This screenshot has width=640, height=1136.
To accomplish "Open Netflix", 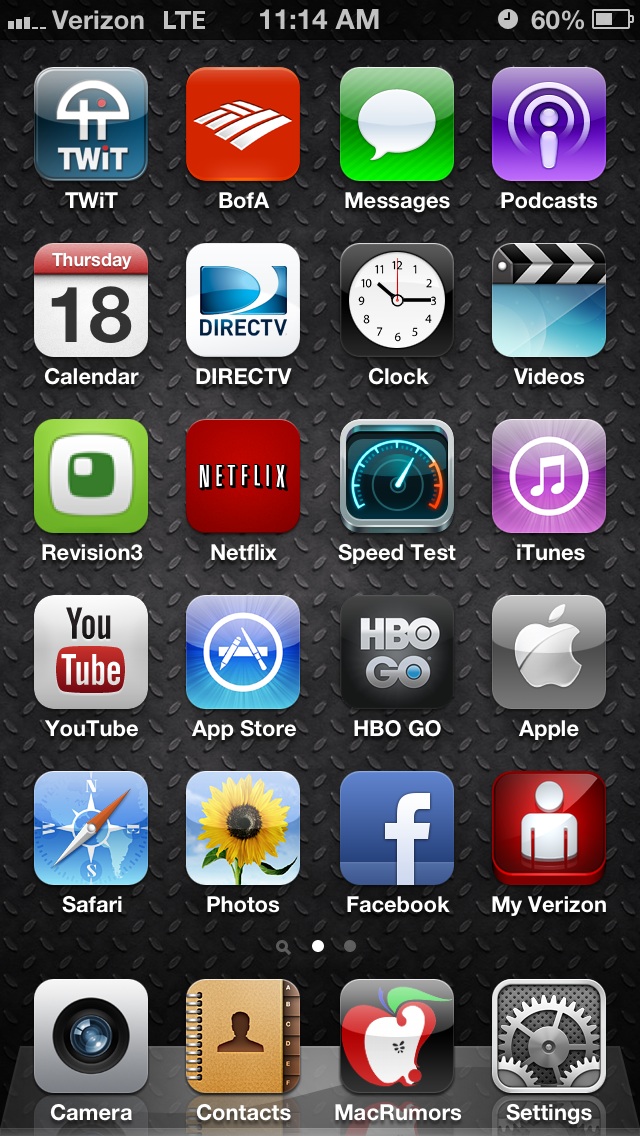I will (x=243, y=476).
